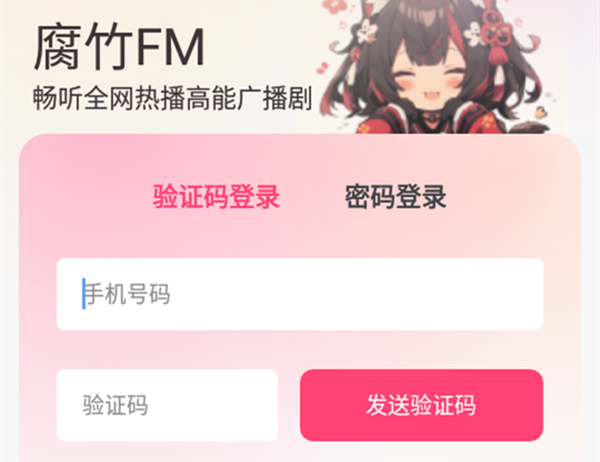This screenshot has height=462, width=600.
Task: Tap the 验证码 input field
Action: point(167,405)
